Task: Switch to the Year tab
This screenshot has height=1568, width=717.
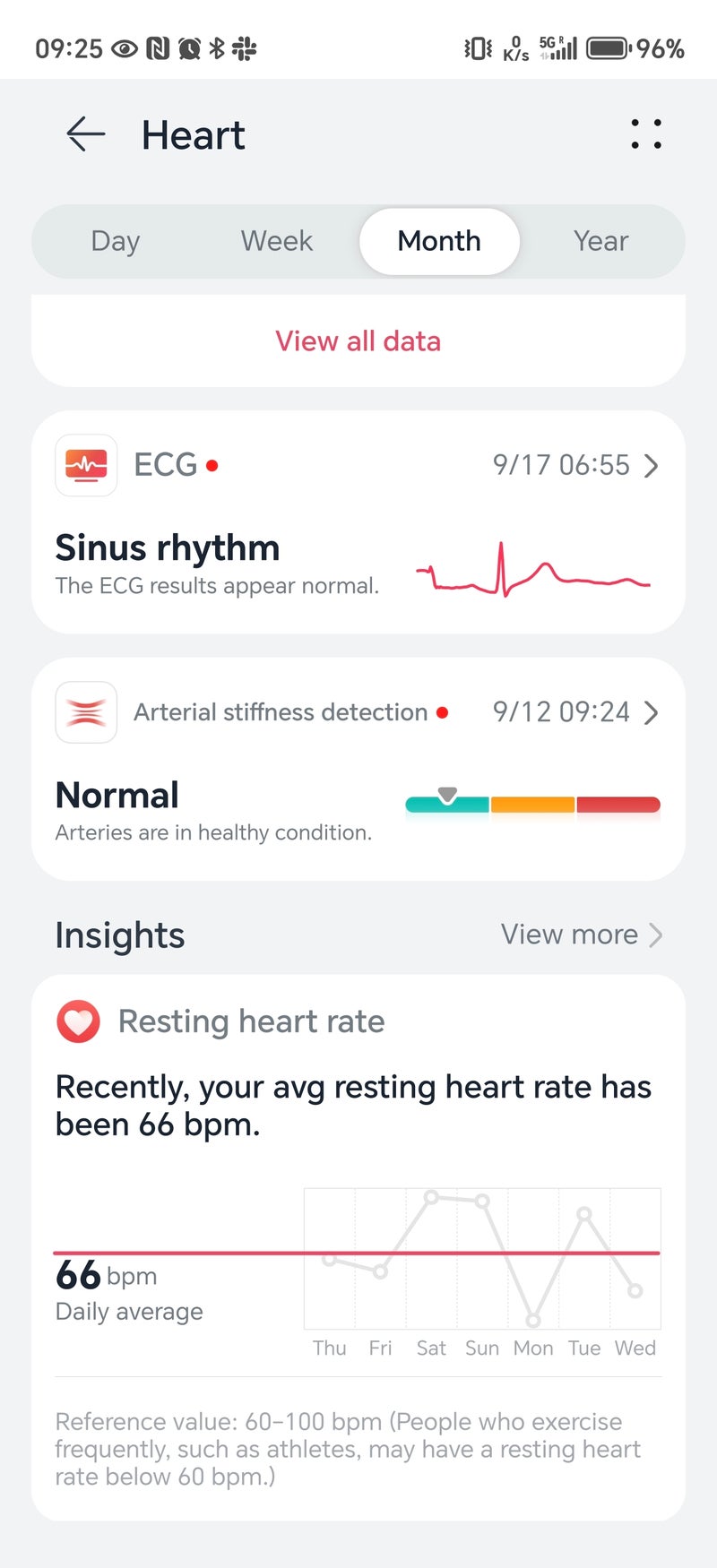Action: point(600,241)
